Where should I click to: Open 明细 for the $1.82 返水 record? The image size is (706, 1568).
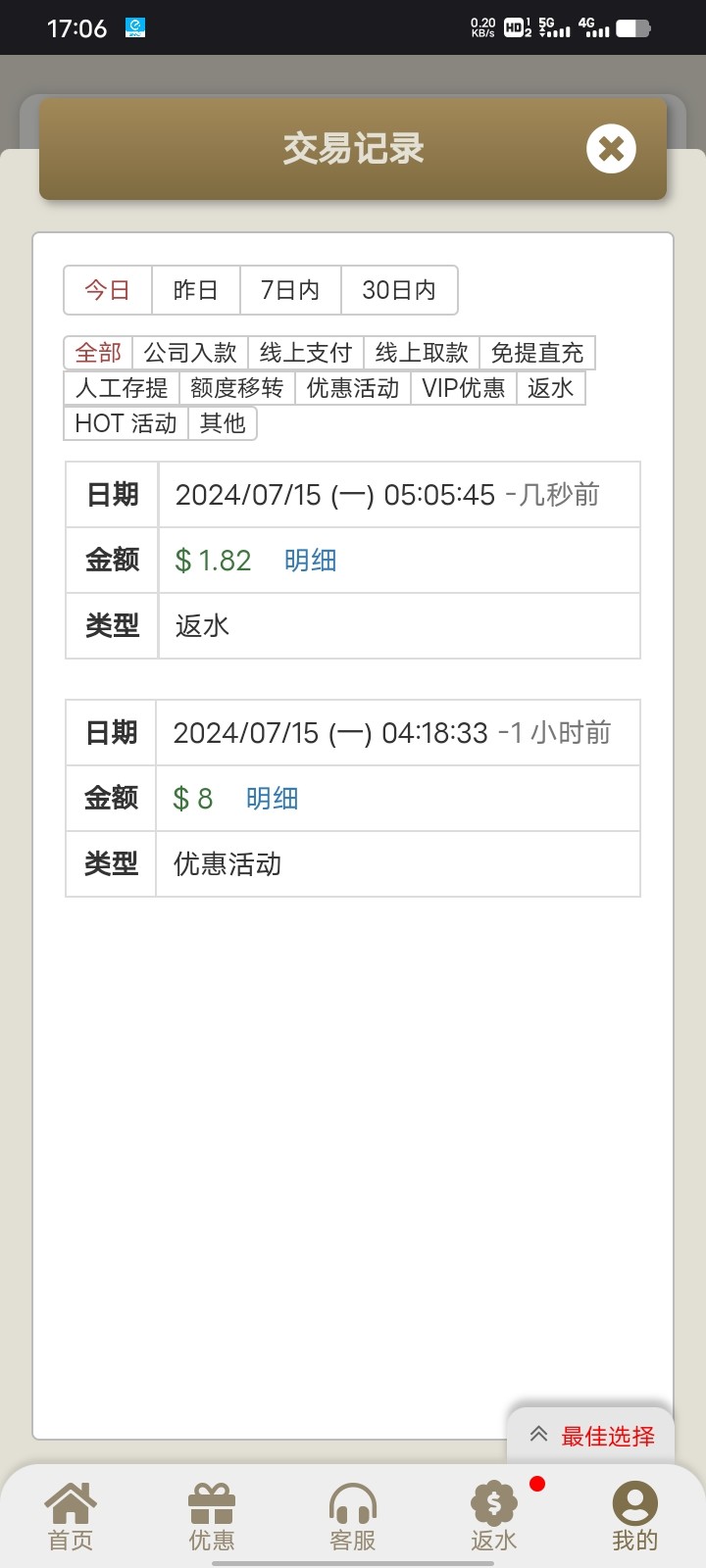[x=311, y=561]
